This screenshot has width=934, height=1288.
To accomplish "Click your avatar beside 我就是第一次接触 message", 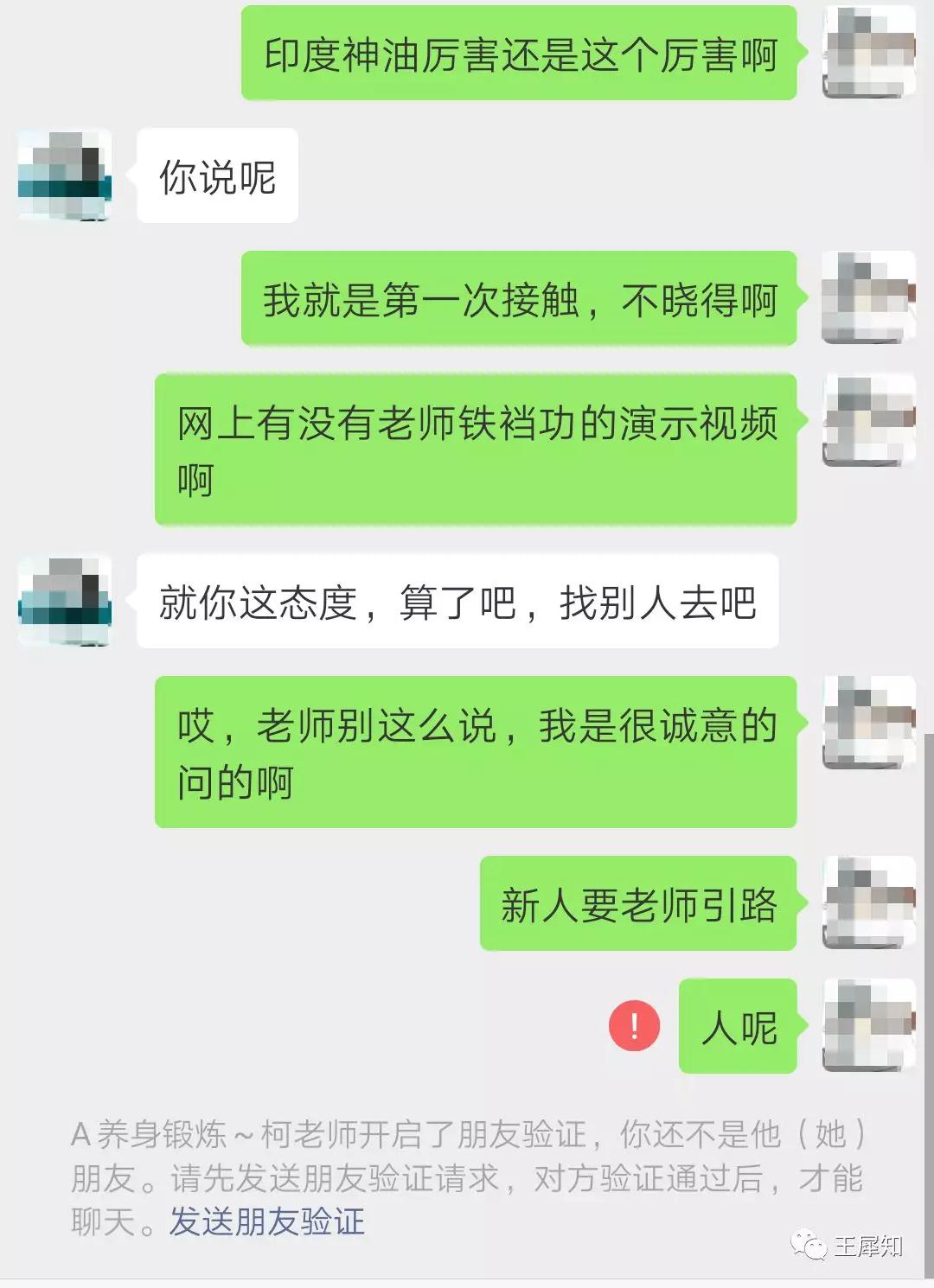I will pos(869,298).
